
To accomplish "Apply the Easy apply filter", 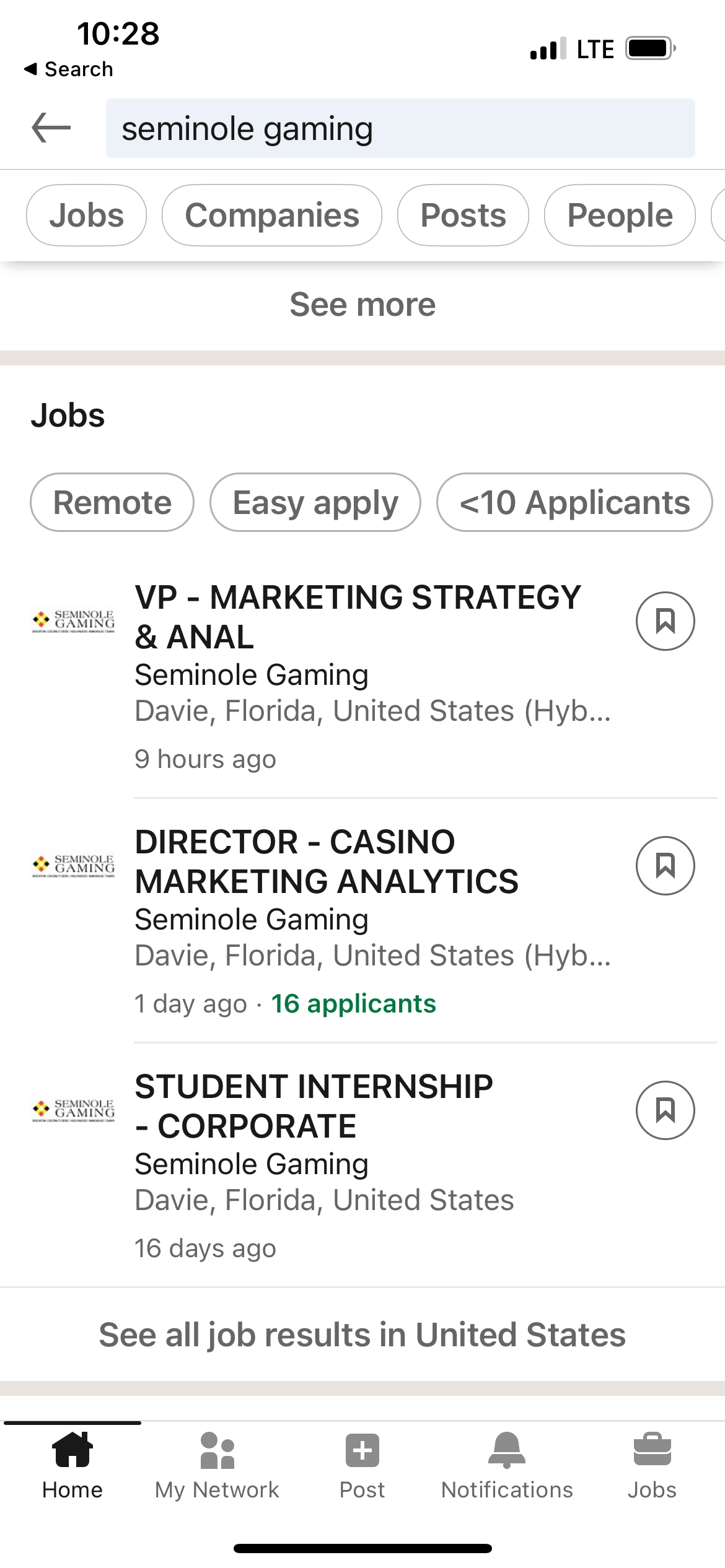I will click(x=315, y=502).
